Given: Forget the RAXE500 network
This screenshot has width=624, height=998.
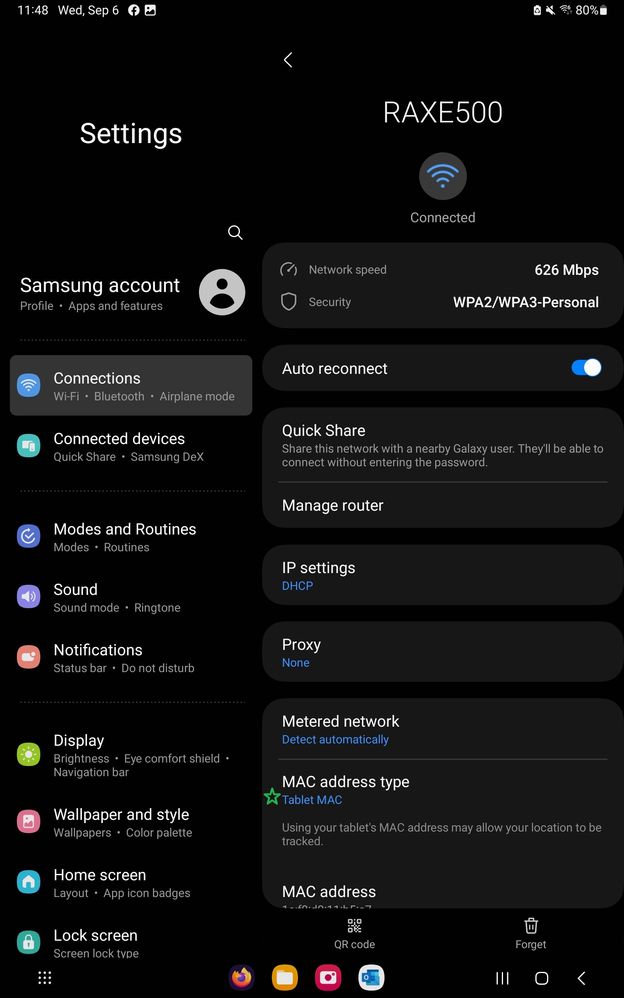Looking at the screenshot, I should (x=531, y=933).
